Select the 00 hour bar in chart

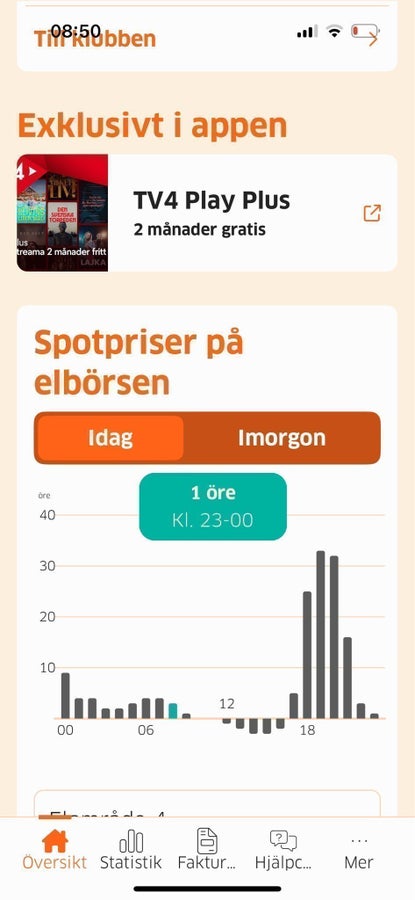(x=65, y=696)
